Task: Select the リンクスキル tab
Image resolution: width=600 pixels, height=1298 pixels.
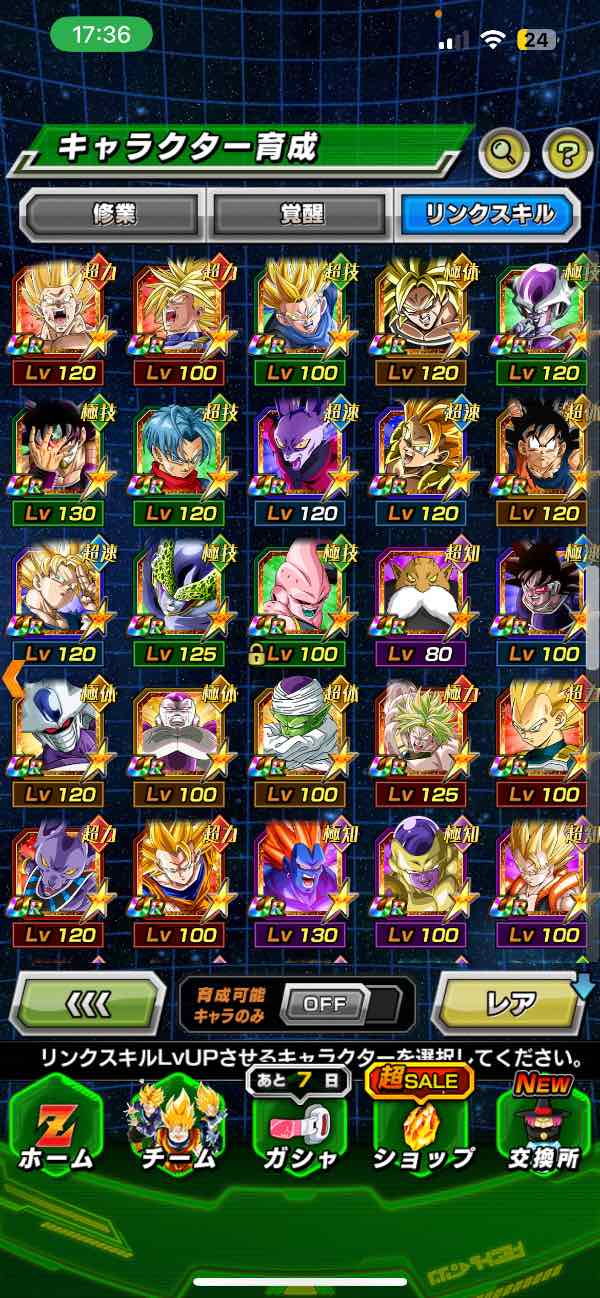Action: (489, 214)
